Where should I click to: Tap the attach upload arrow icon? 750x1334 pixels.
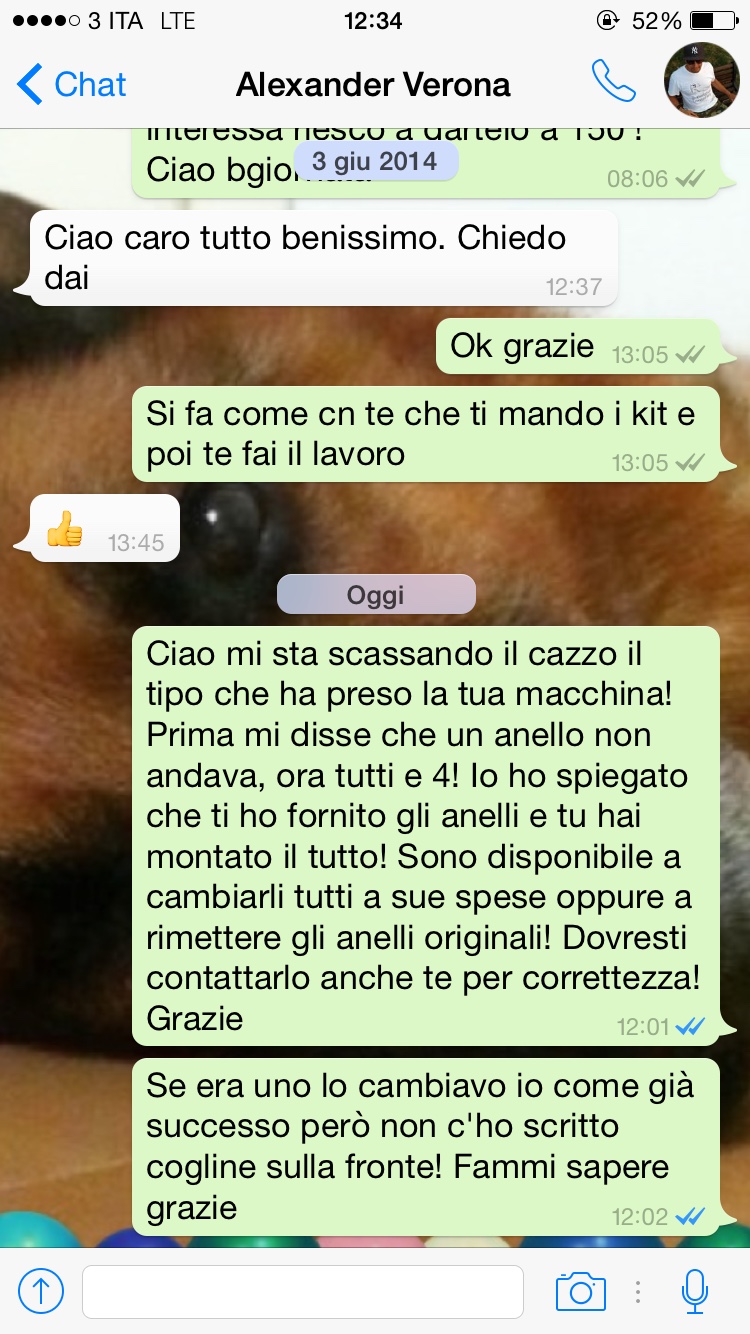[41, 1292]
